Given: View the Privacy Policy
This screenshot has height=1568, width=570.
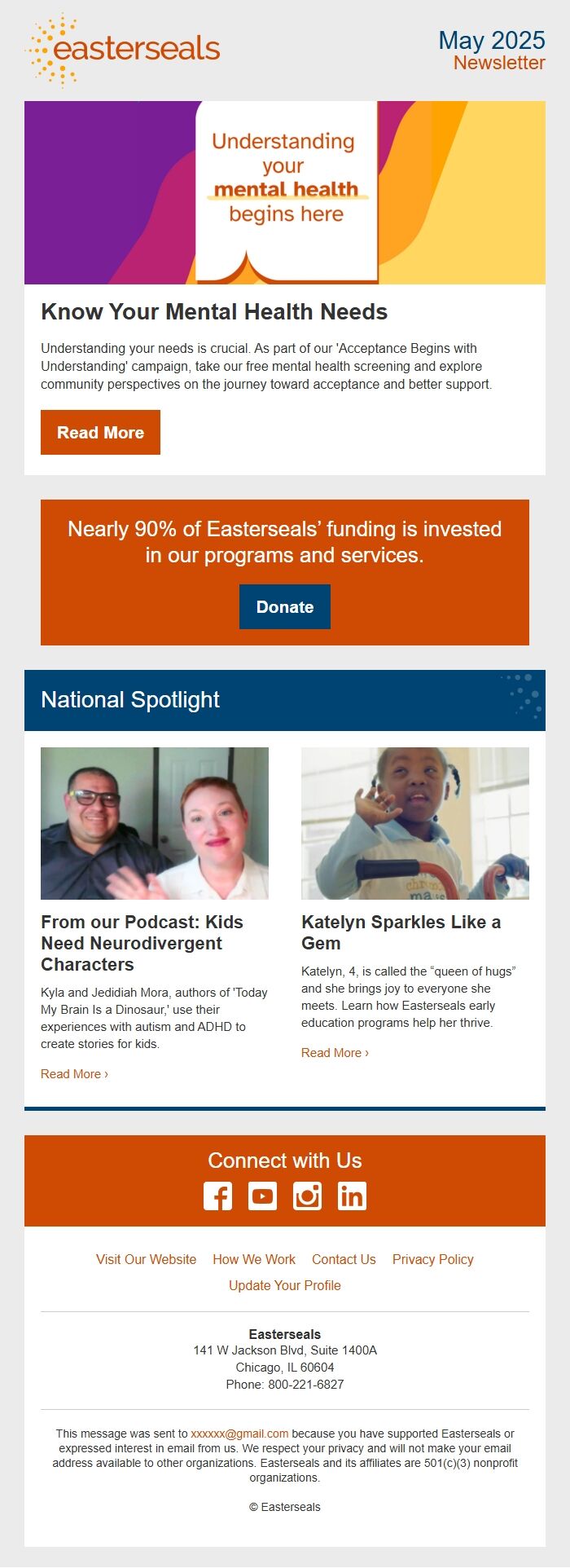Looking at the screenshot, I should point(432,1259).
